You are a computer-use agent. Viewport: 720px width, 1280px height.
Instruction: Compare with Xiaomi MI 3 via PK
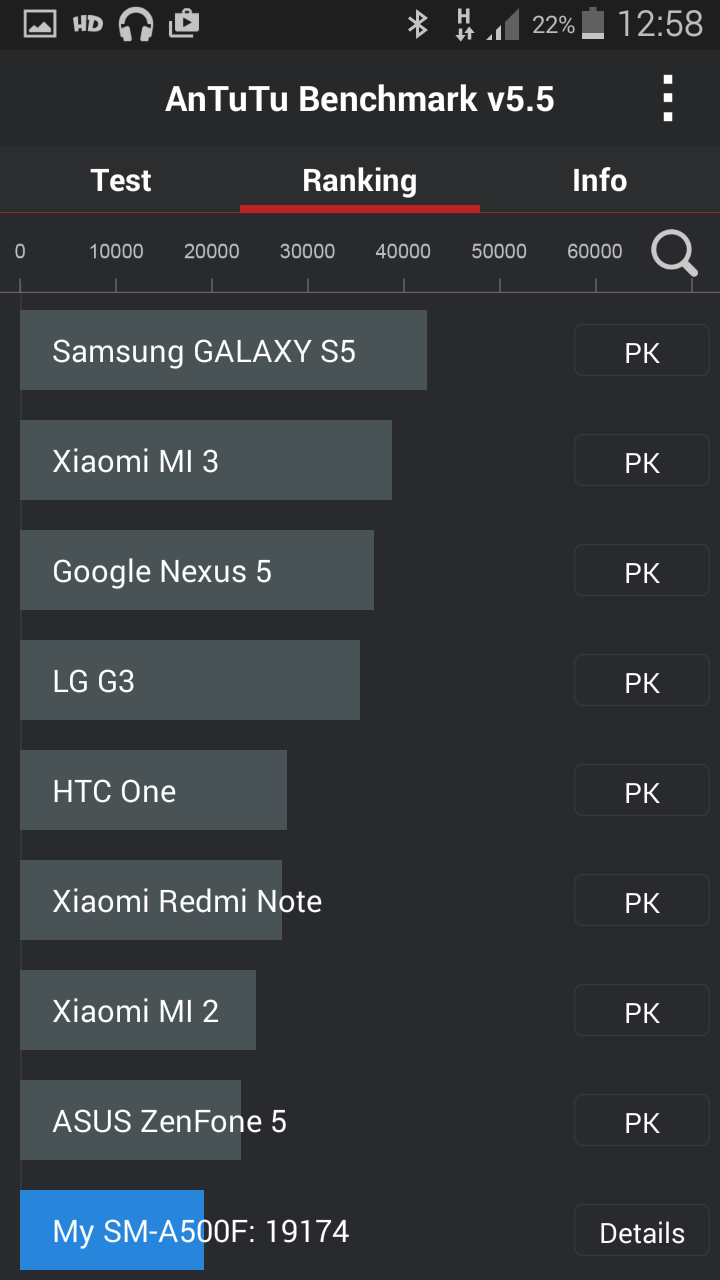point(642,461)
